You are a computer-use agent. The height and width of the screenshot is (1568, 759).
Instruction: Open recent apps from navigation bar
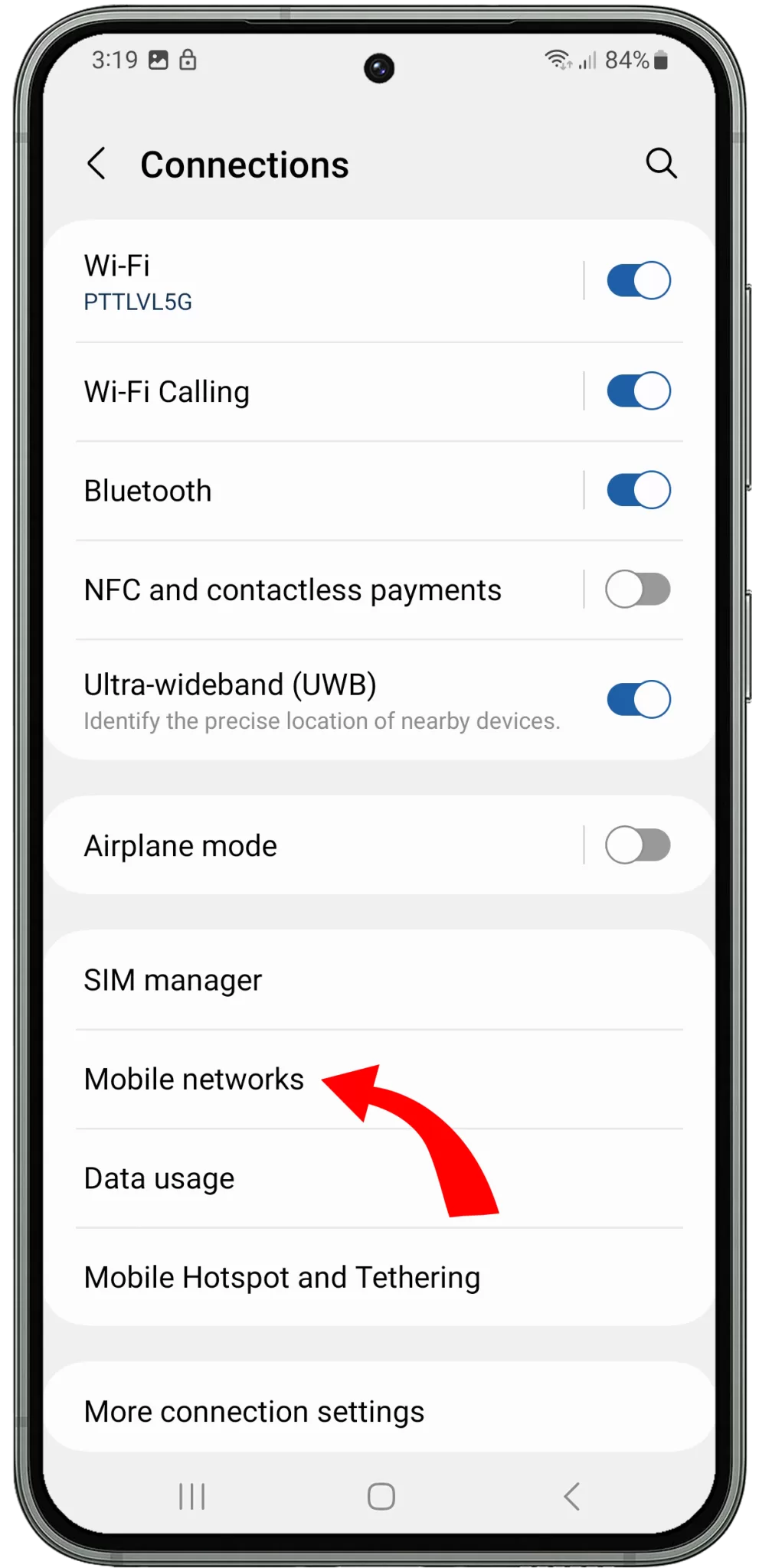click(x=191, y=1496)
